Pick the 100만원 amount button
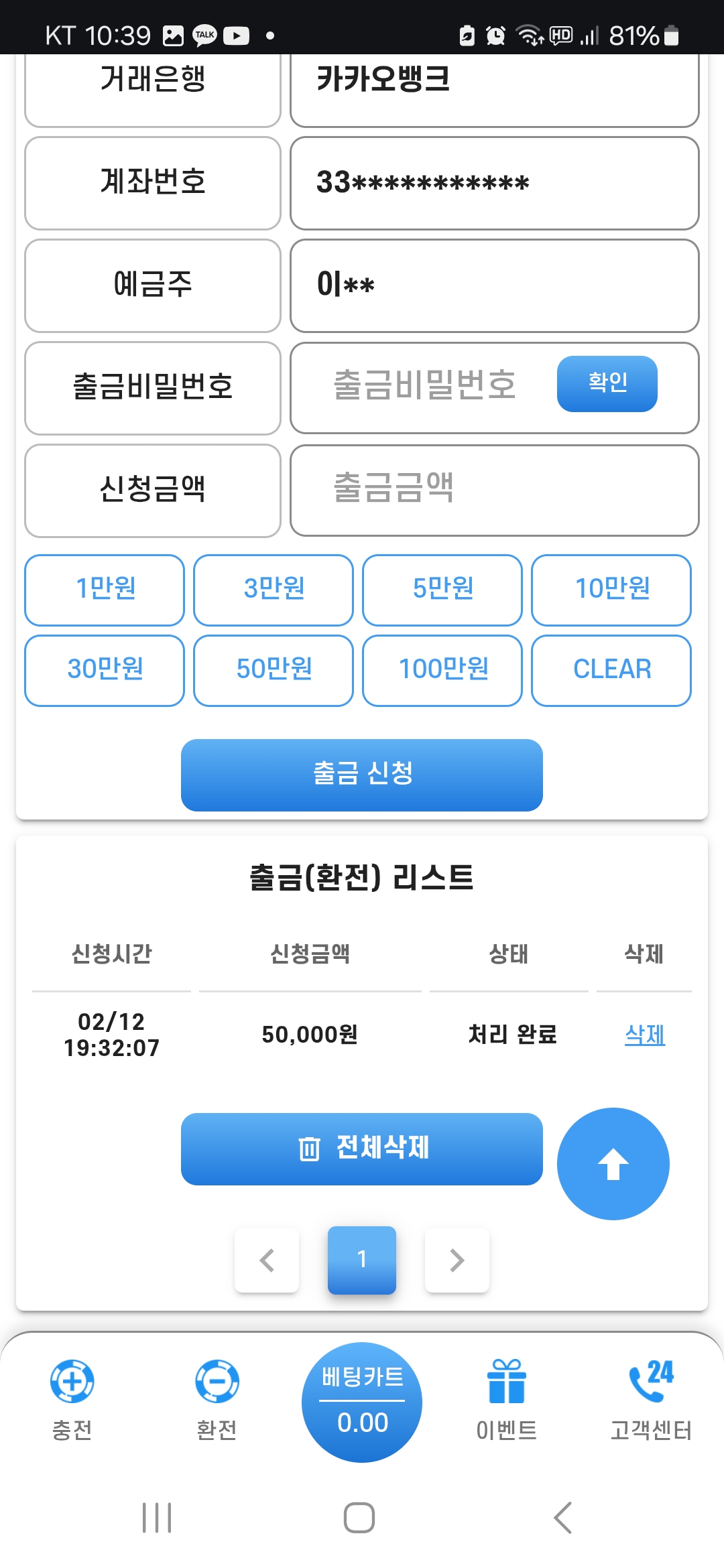724x1568 pixels. click(x=442, y=670)
